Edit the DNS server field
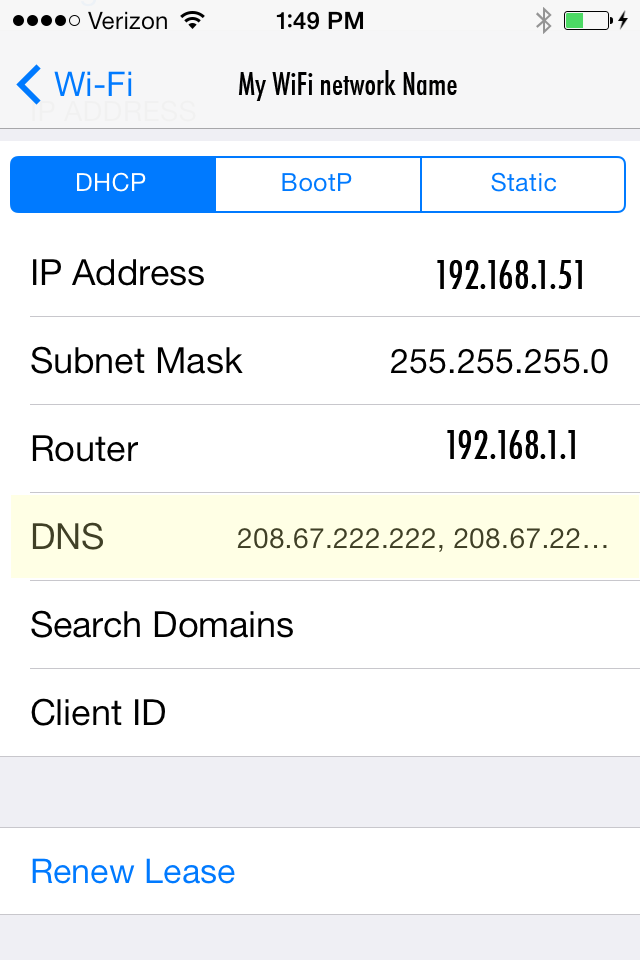The height and width of the screenshot is (960, 640). [420, 538]
